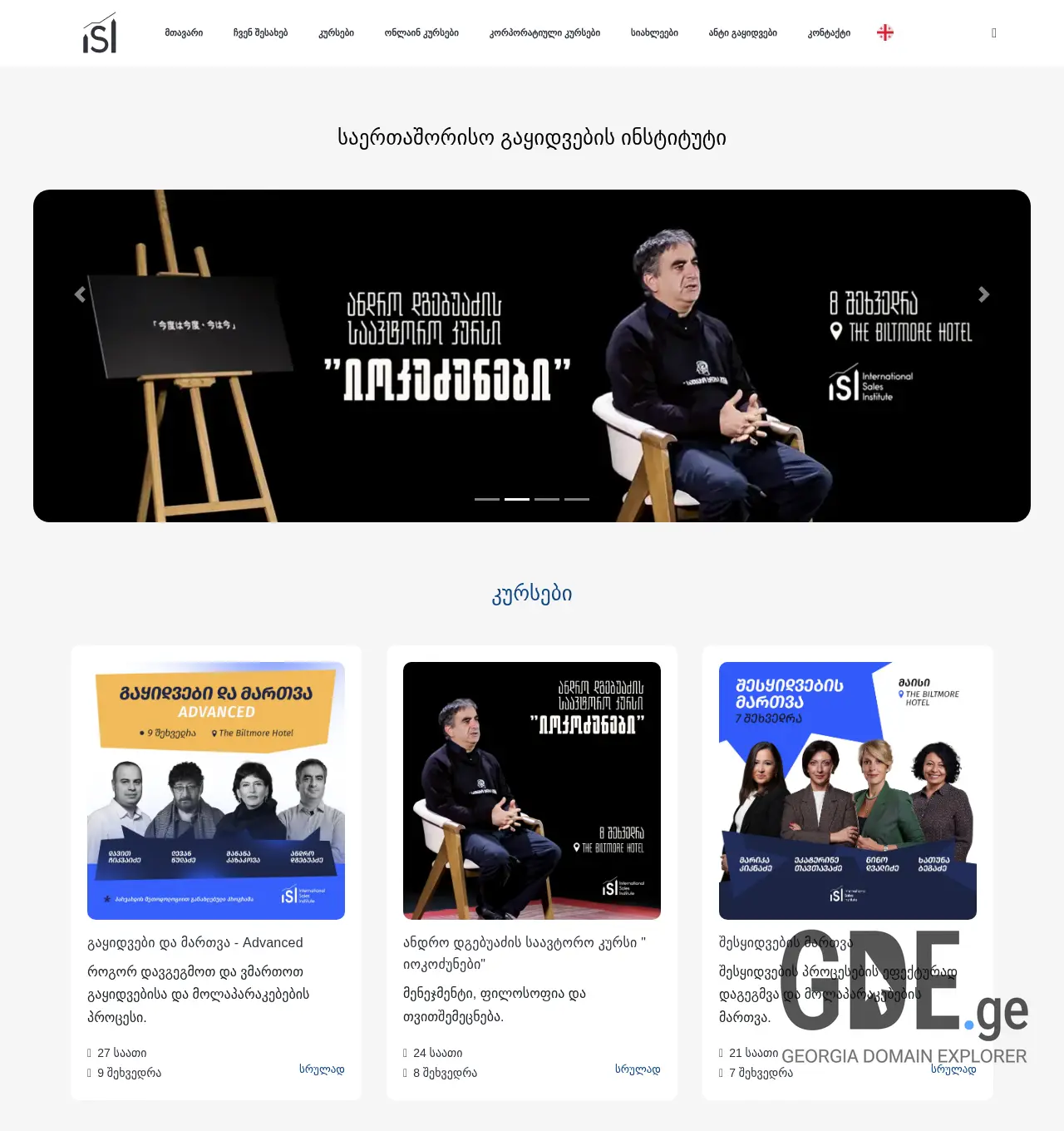Open the ონლაინ კურსები menu item
Image resolution: width=1064 pixels, height=1131 pixels.
coord(422,32)
